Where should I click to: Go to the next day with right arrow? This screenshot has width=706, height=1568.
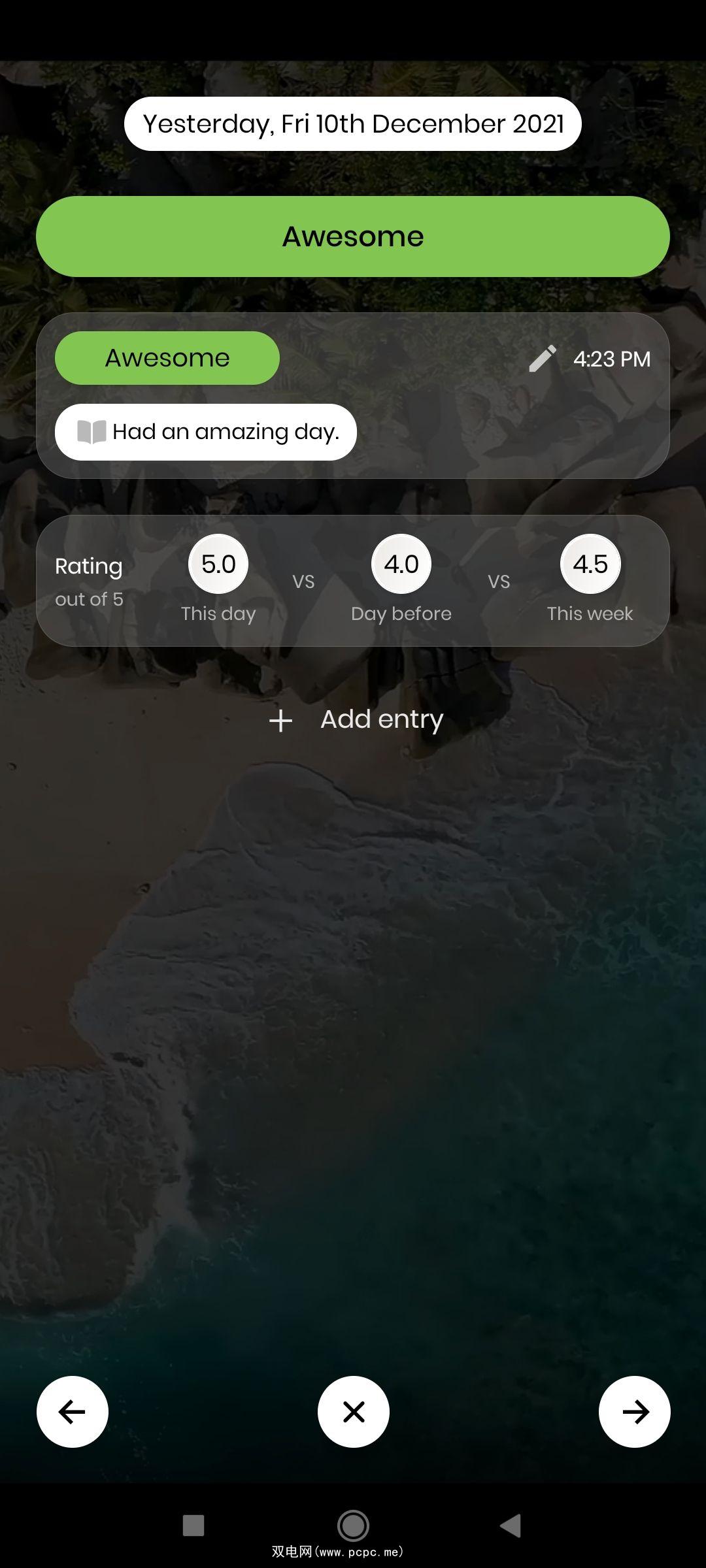(634, 1412)
